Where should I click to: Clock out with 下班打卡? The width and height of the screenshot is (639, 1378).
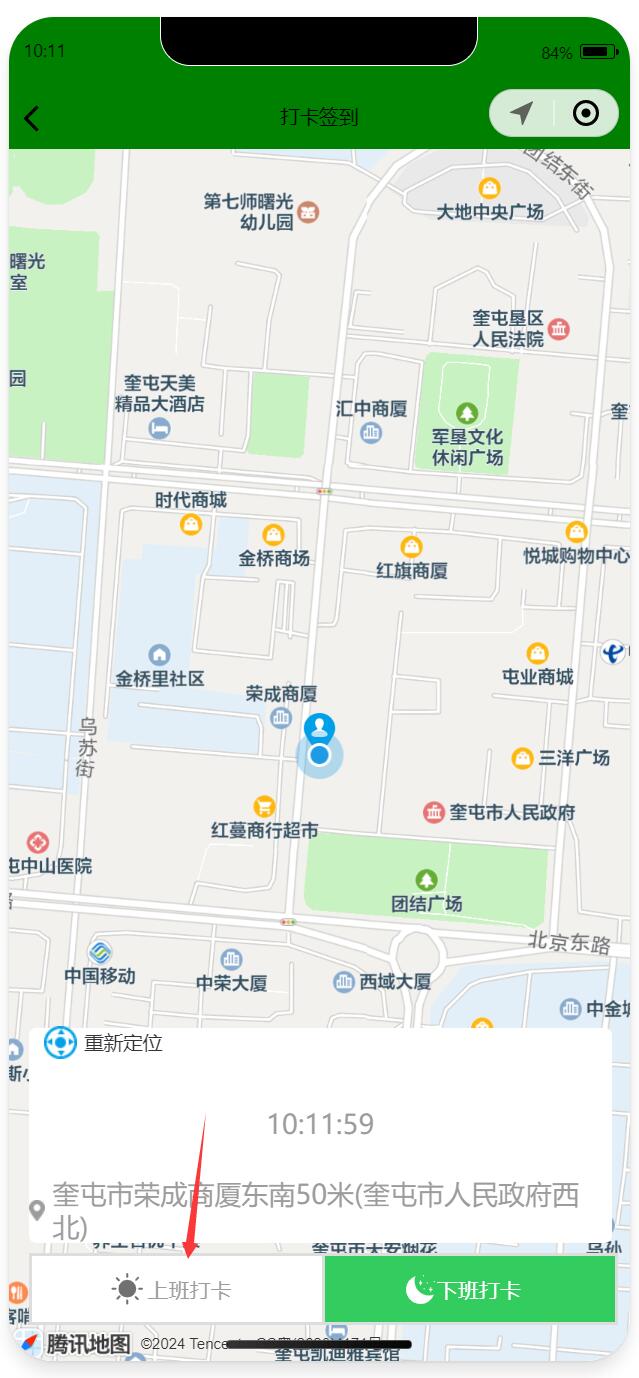point(469,1290)
